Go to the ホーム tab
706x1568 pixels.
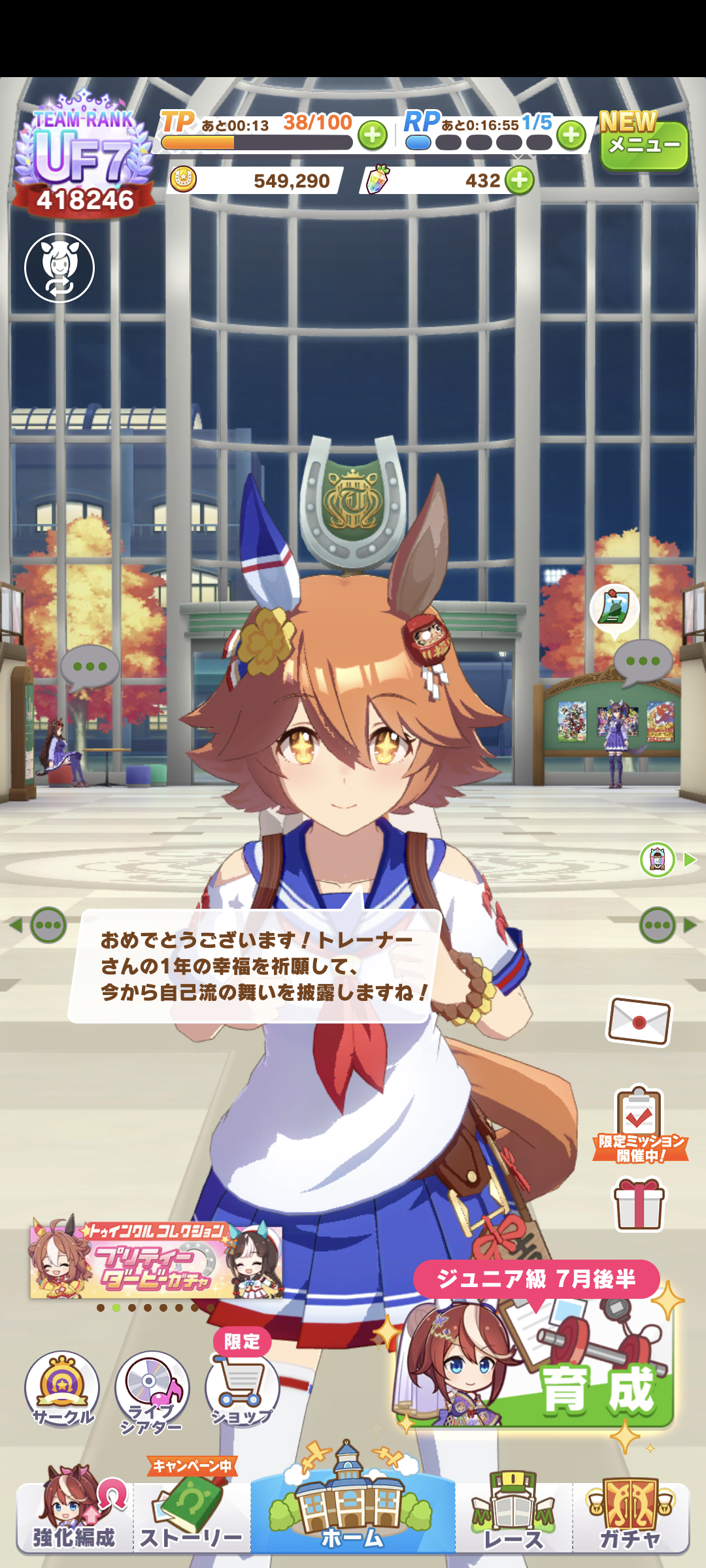pyautogui.click(x=352, y=1509)
